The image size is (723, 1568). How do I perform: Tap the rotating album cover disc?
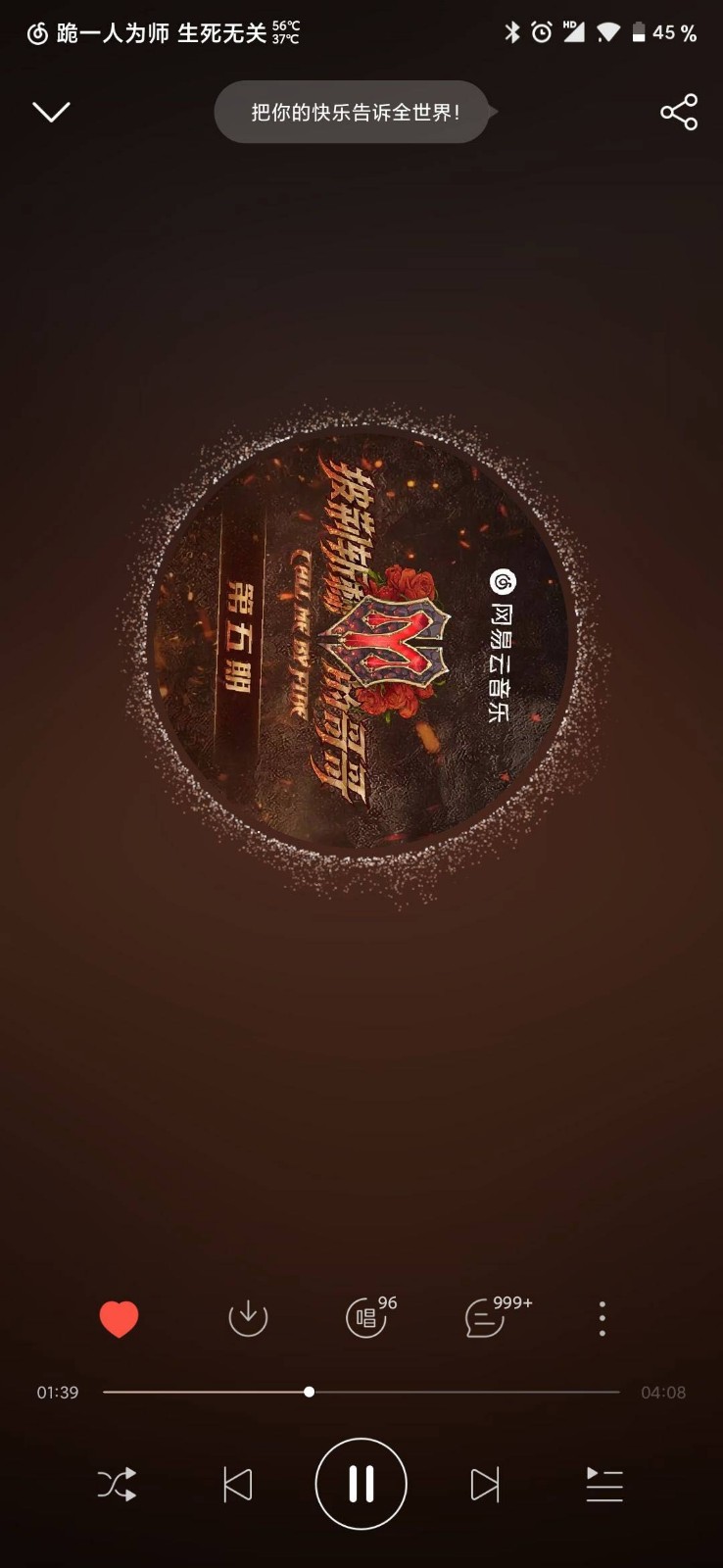pos(361,643)
